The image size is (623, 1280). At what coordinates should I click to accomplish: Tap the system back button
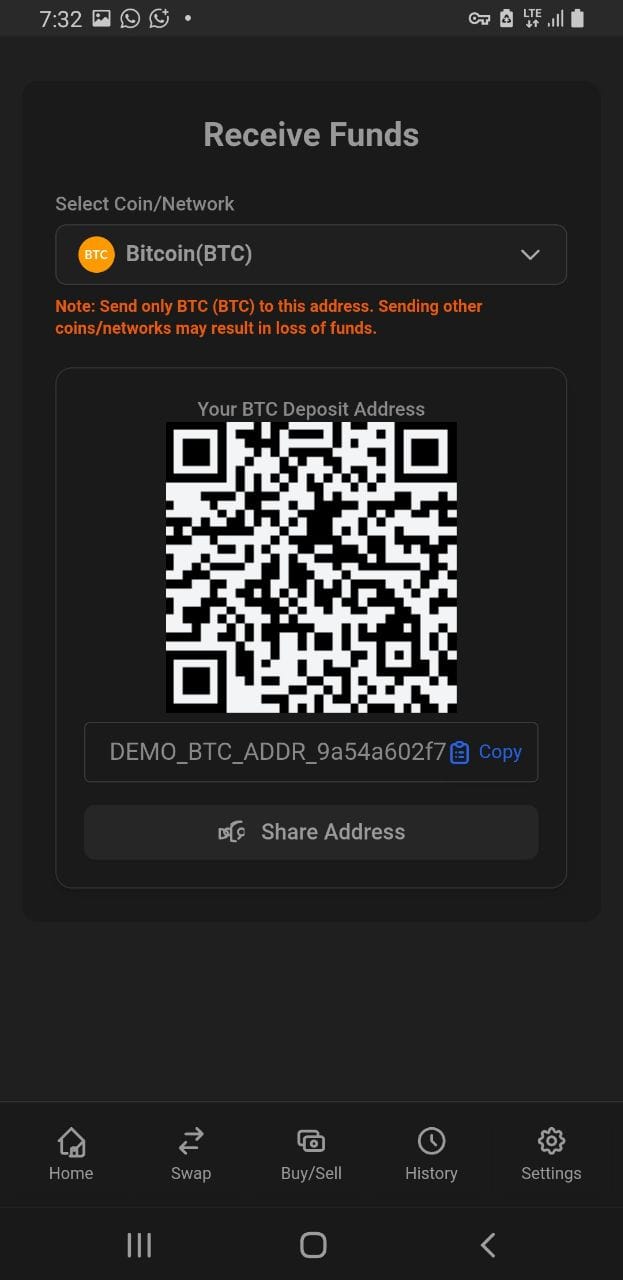(x=488, y=1244)
